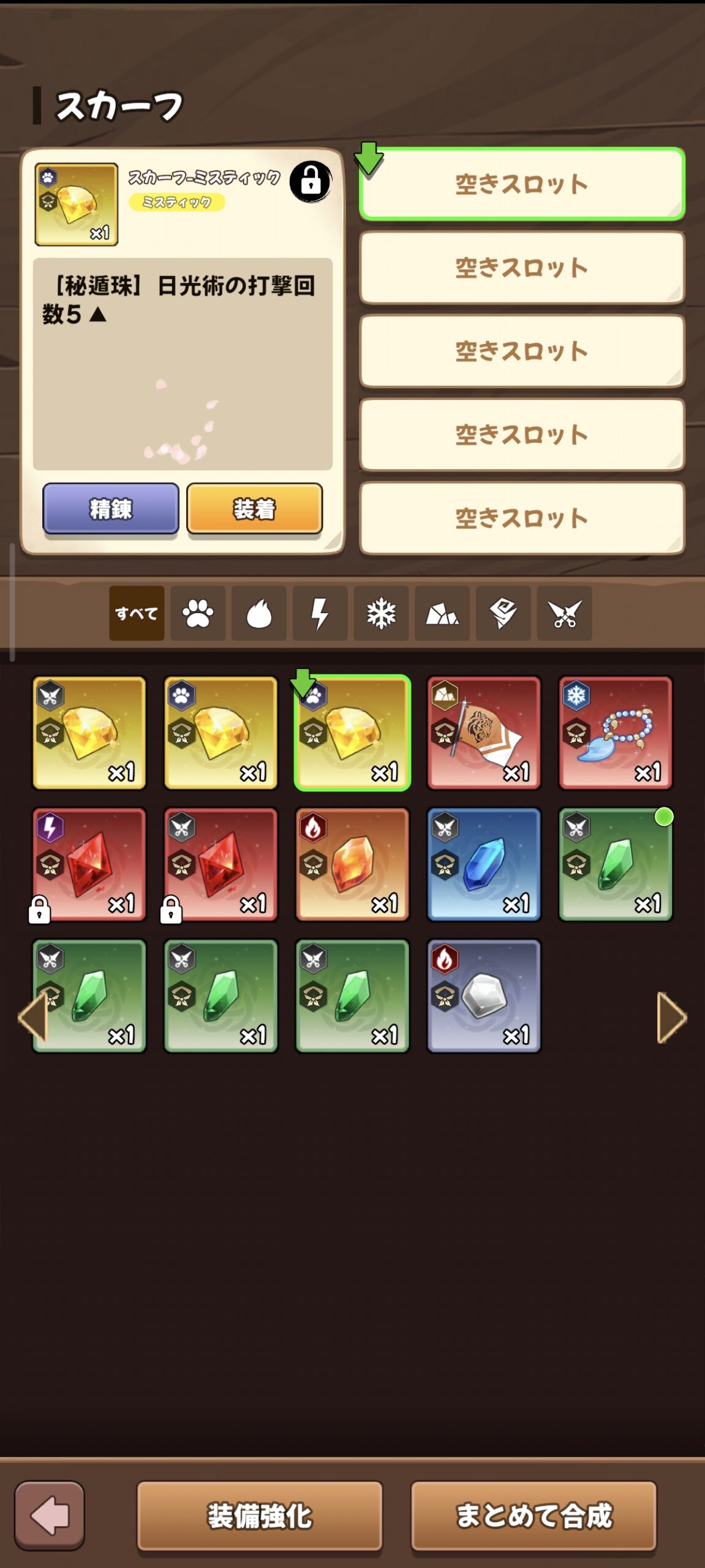Select the white stone item
The height and width of the screenshot is (1568, 705).
click(484, 996)
